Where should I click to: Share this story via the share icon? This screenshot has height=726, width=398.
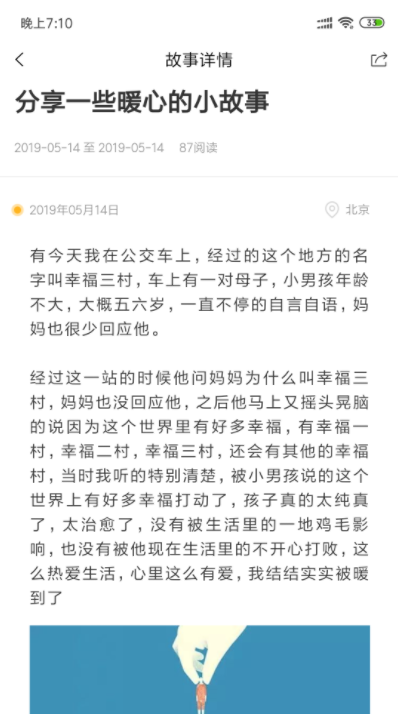(x=379, y=60)
